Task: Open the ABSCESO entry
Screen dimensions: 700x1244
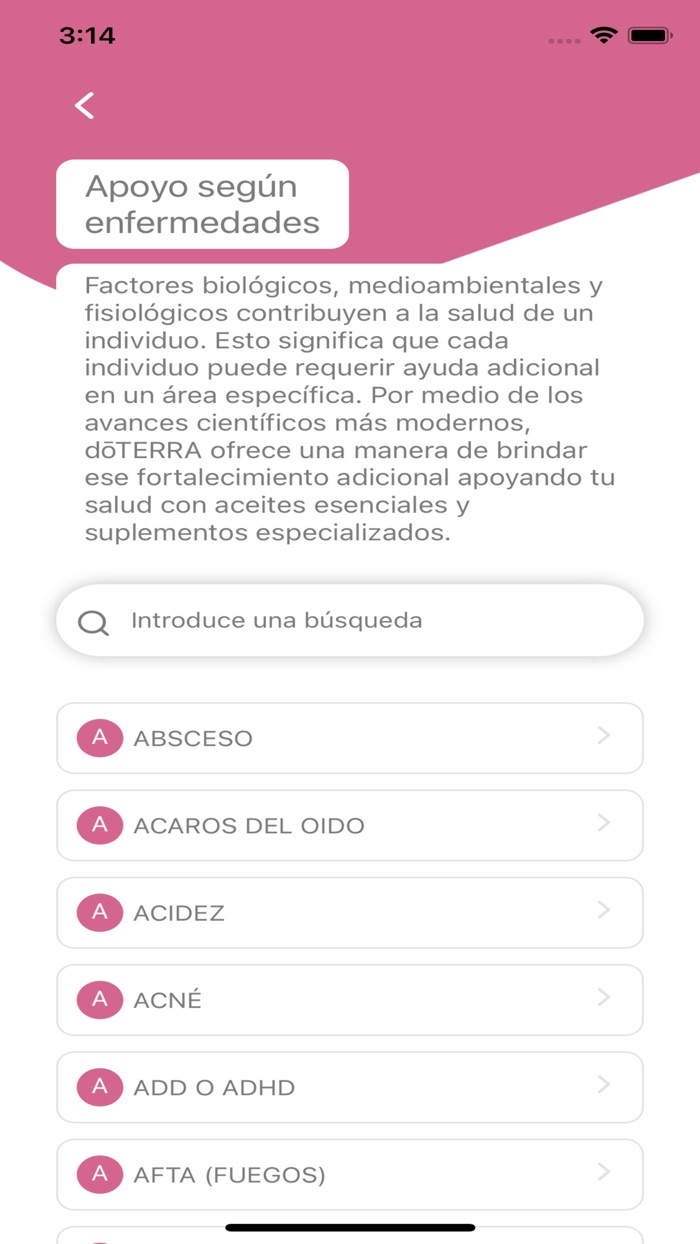Action: point(350,738)
